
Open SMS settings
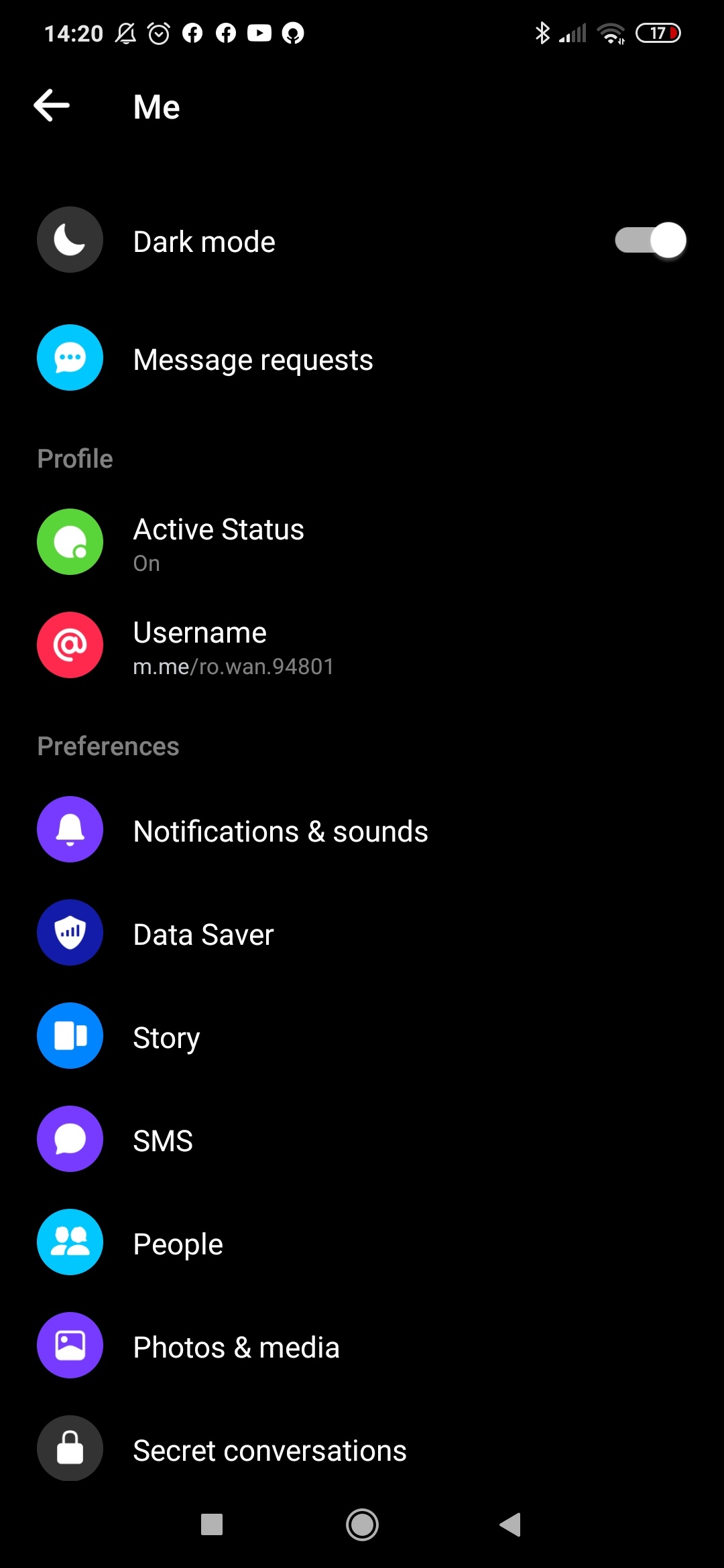362,1140
